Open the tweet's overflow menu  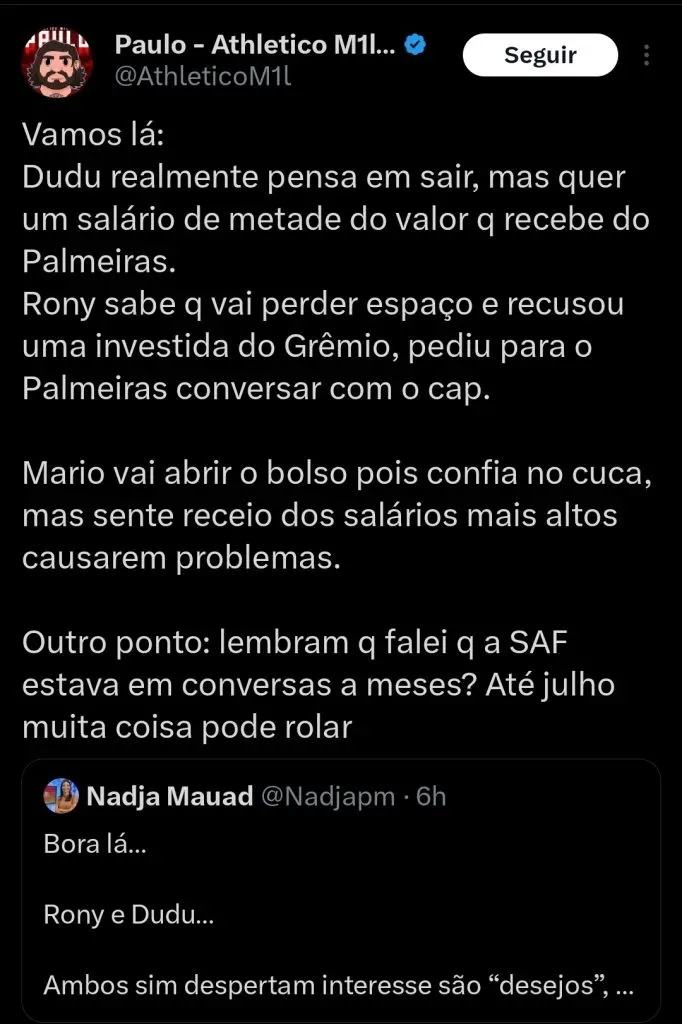point(648,54)
